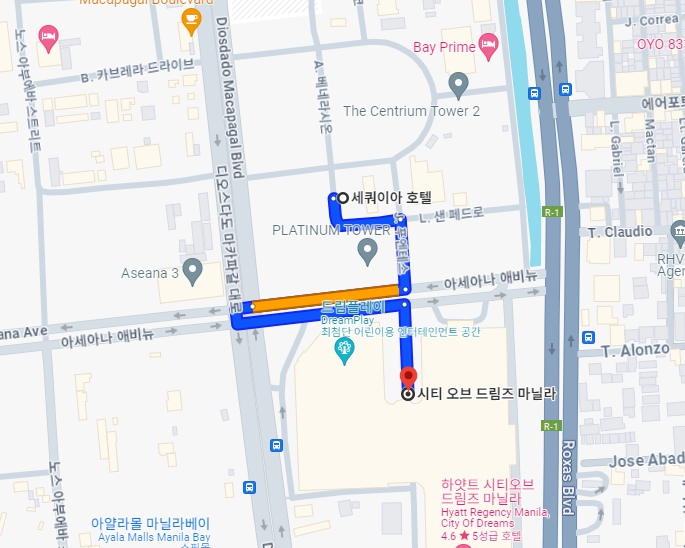This screenshot has width=685, height=548.
Task: Tap the DreamPlay attraction pin
Action: [345, 349]
